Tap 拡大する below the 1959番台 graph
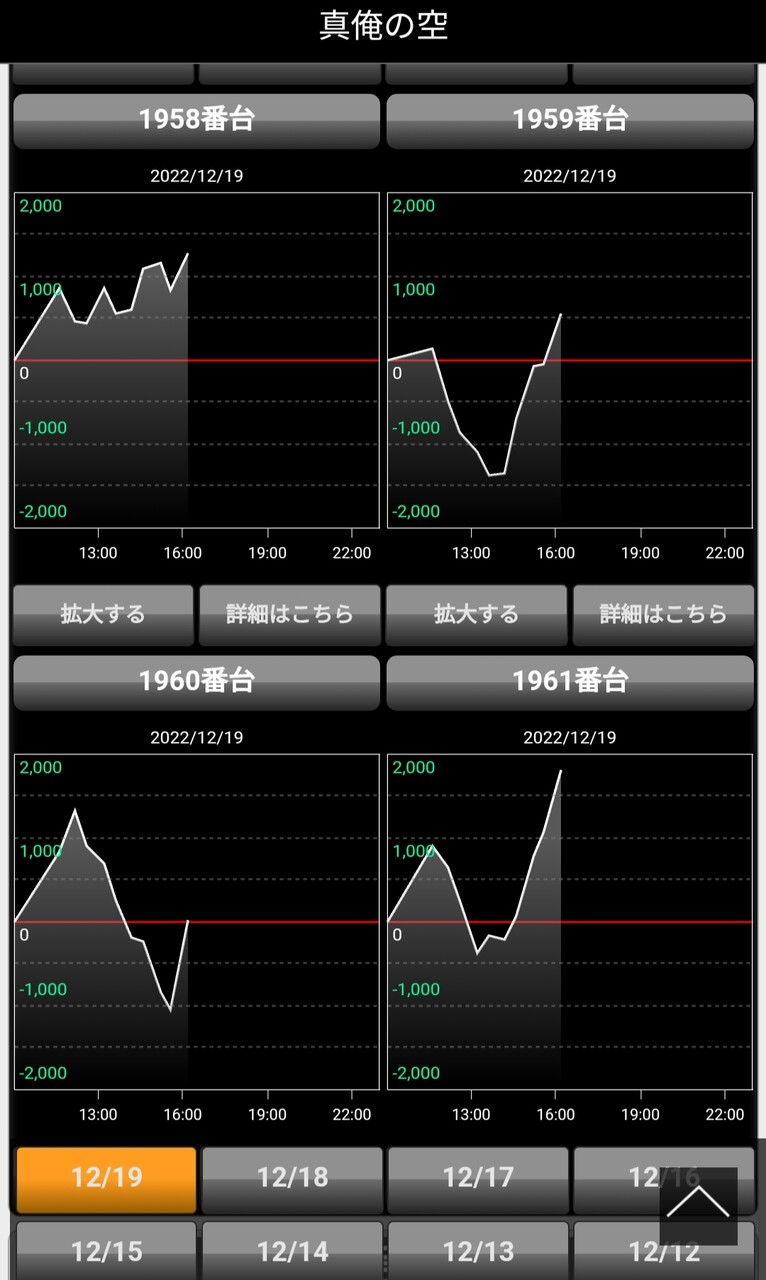Viewport: 766px width, 1280px height. click(x=476, y=615)
